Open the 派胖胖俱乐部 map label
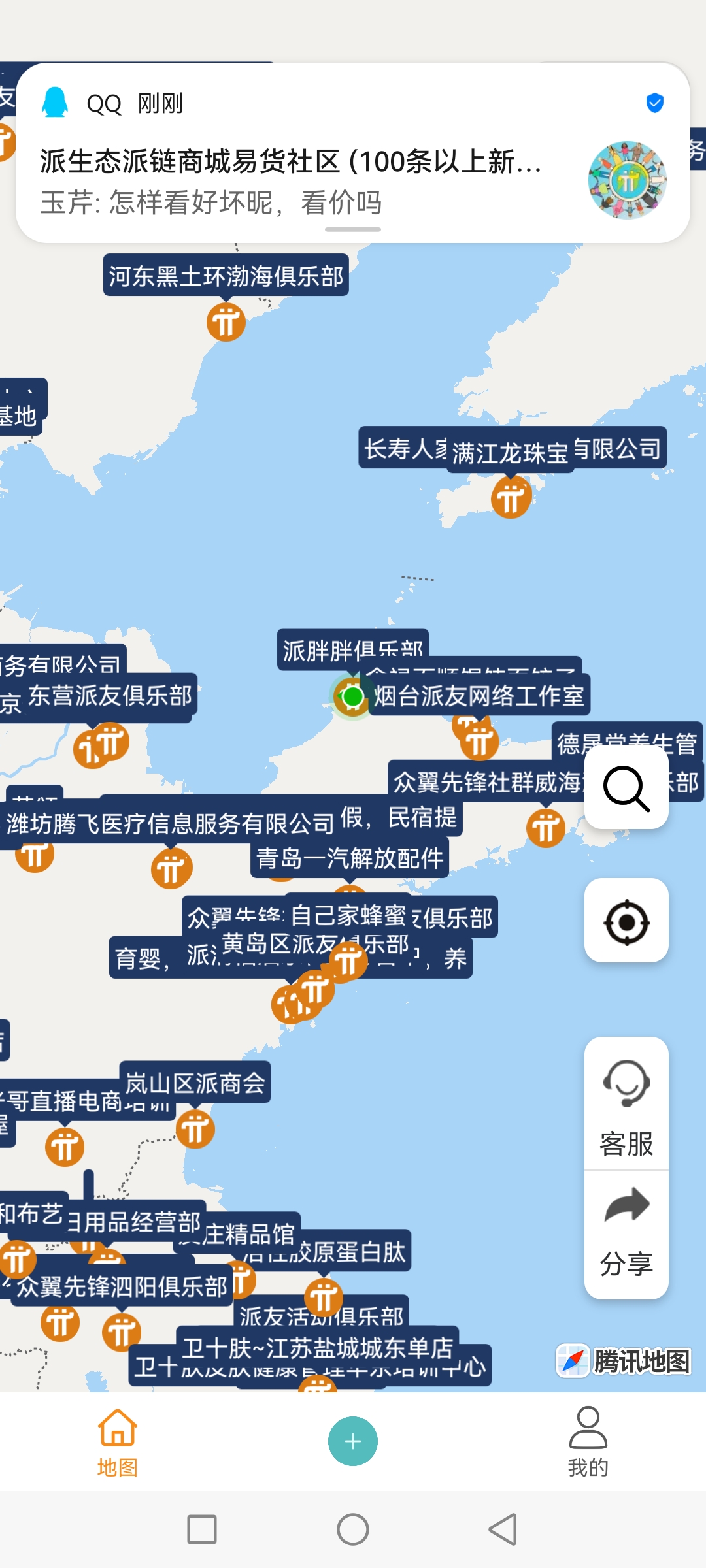 pyautogui.click(x=352, y=648)
